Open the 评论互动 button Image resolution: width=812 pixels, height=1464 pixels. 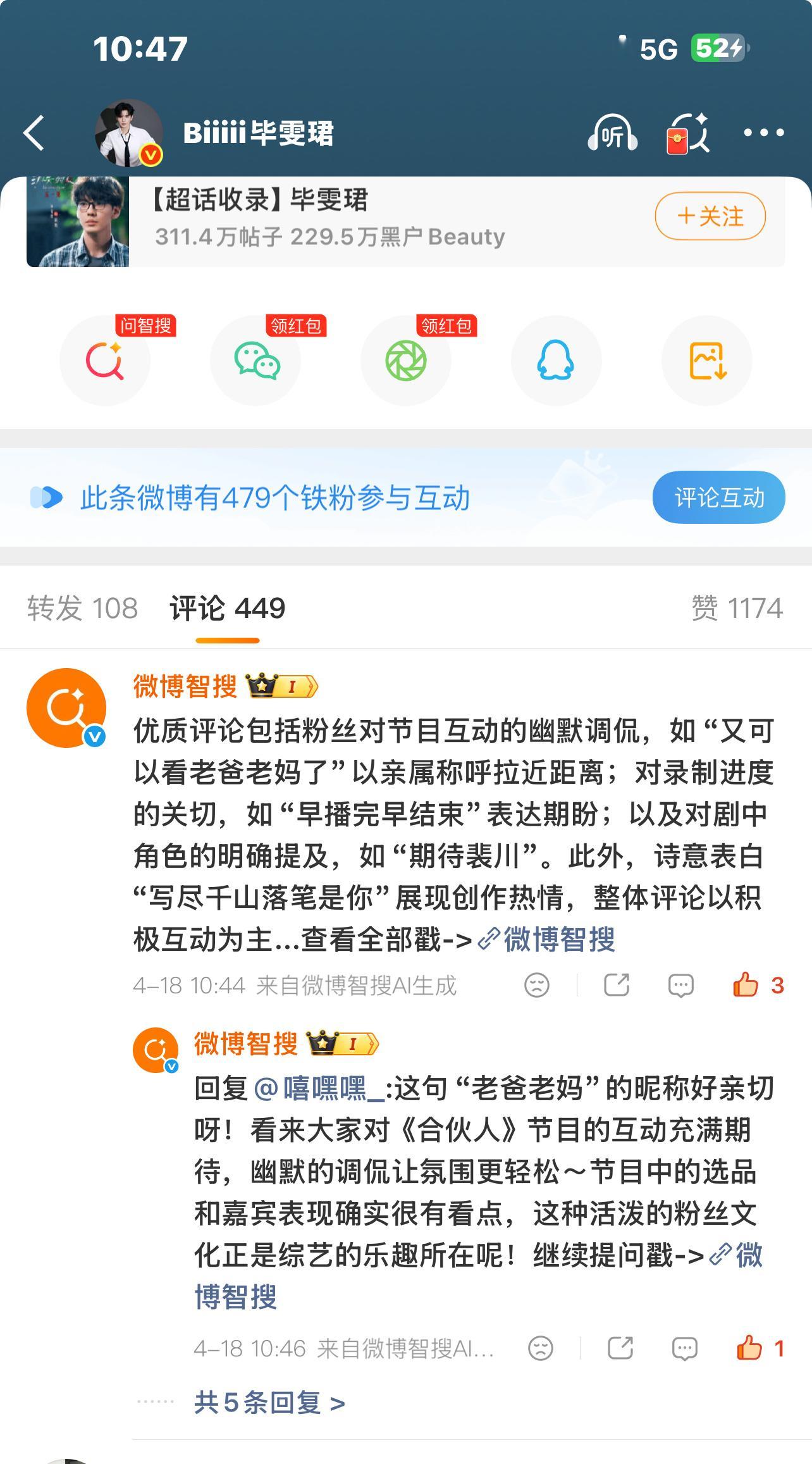(x=720, y=498)
